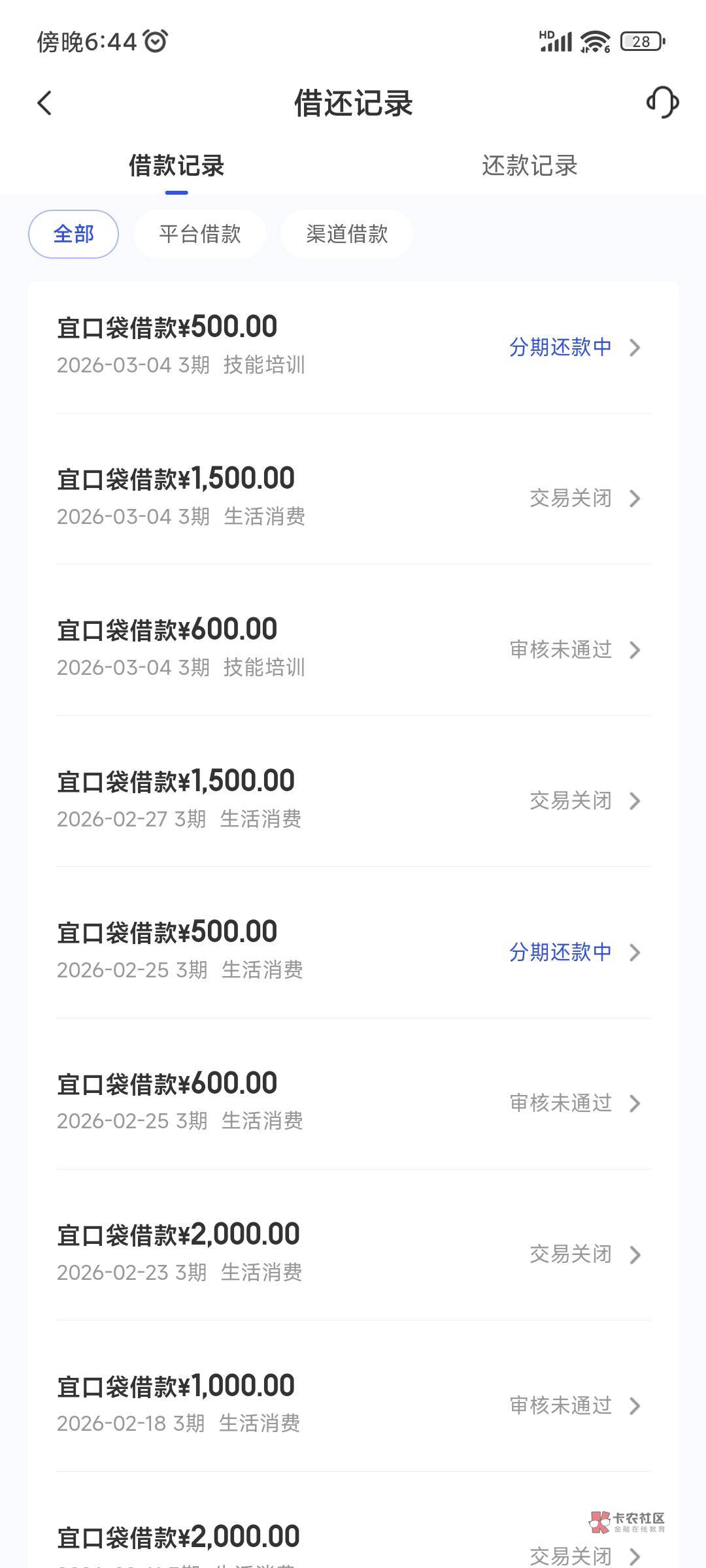This screenshot has height=1568, width=706.
Task: Open the ¥2,000.00 loan dated 2026-02-23
Action: (353, 1254)
